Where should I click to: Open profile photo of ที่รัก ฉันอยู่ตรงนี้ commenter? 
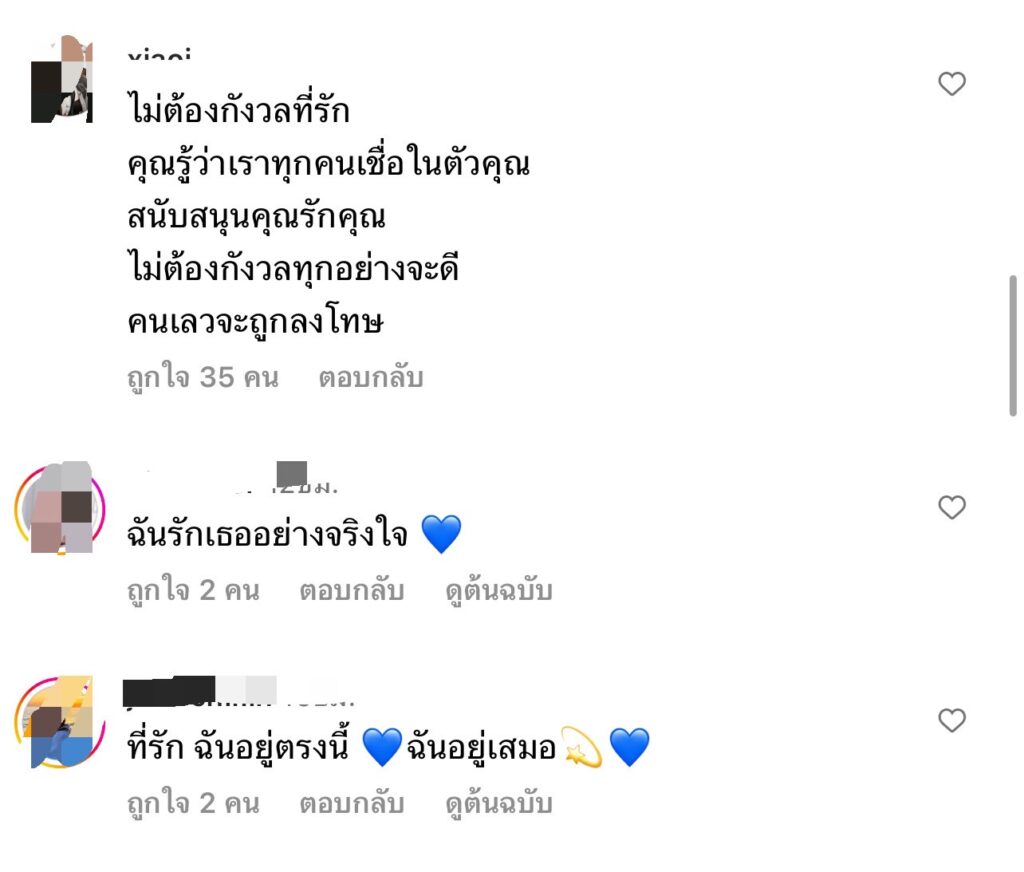[60, 722]
